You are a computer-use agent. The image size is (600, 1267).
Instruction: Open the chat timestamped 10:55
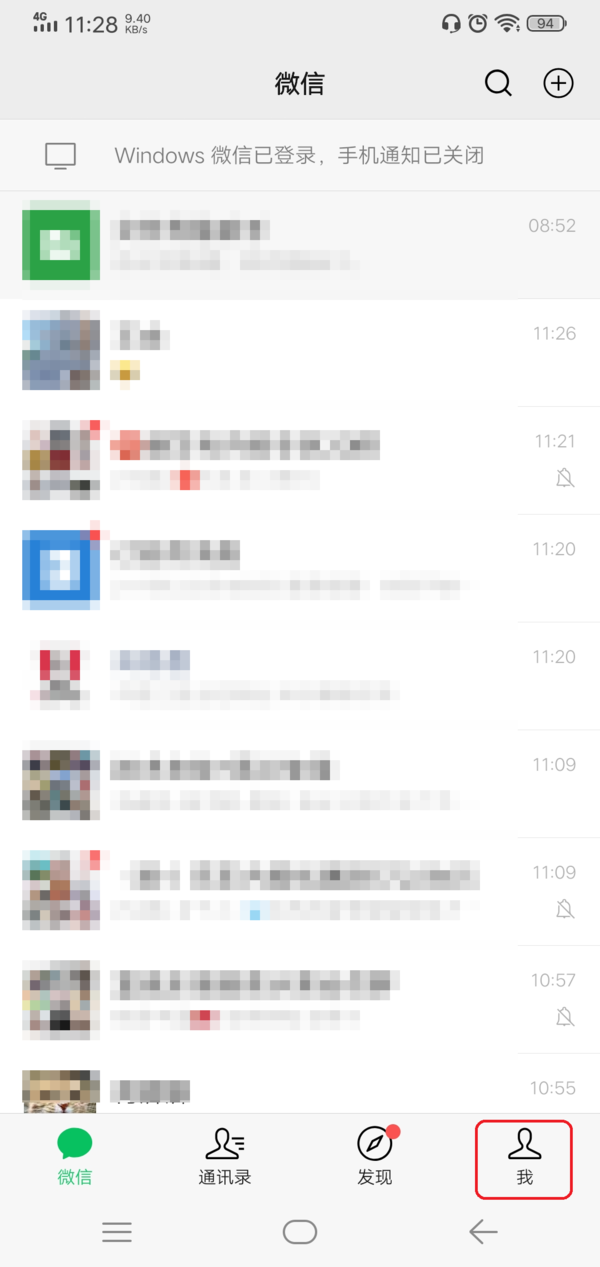pos(300,1090)
